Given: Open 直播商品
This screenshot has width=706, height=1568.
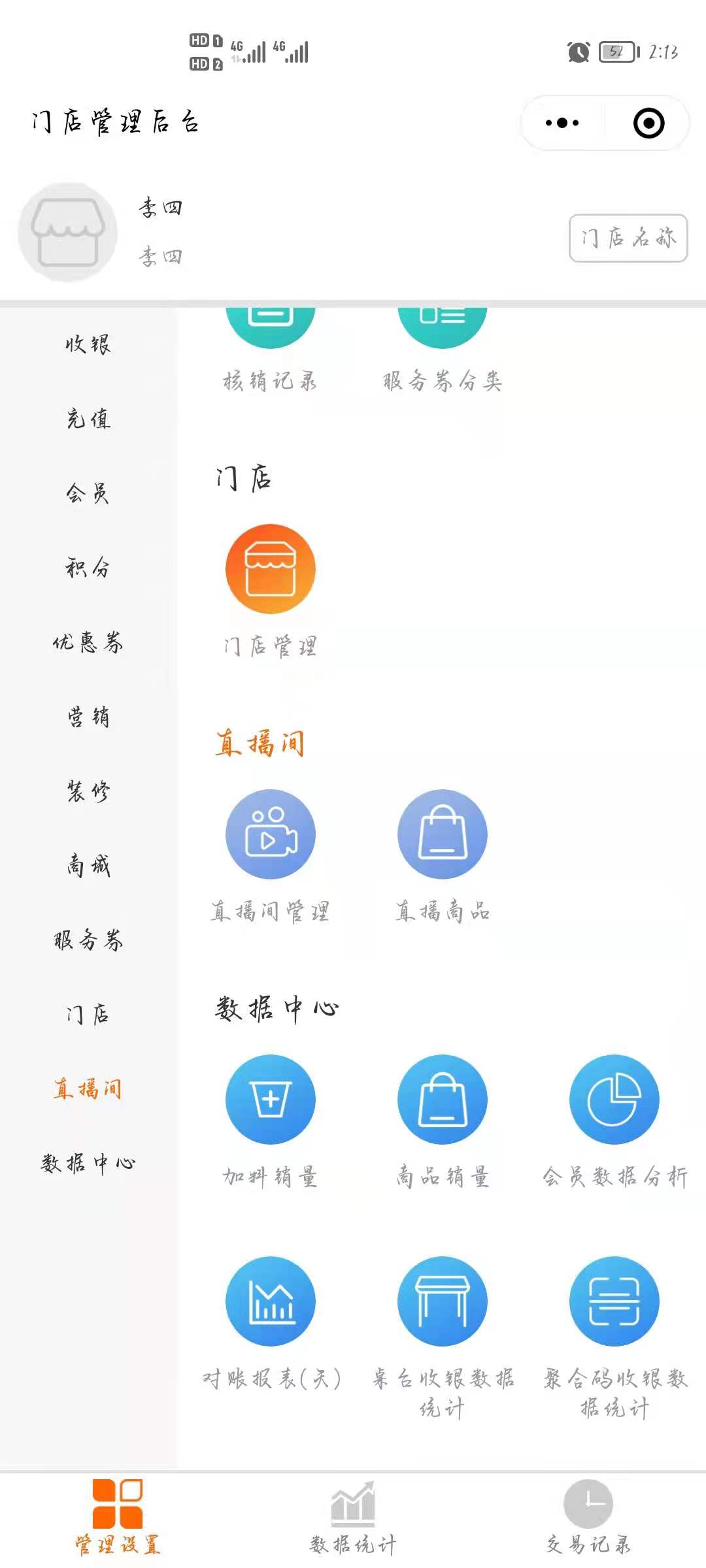Looking at the screenshot, I should click(443, 857).
